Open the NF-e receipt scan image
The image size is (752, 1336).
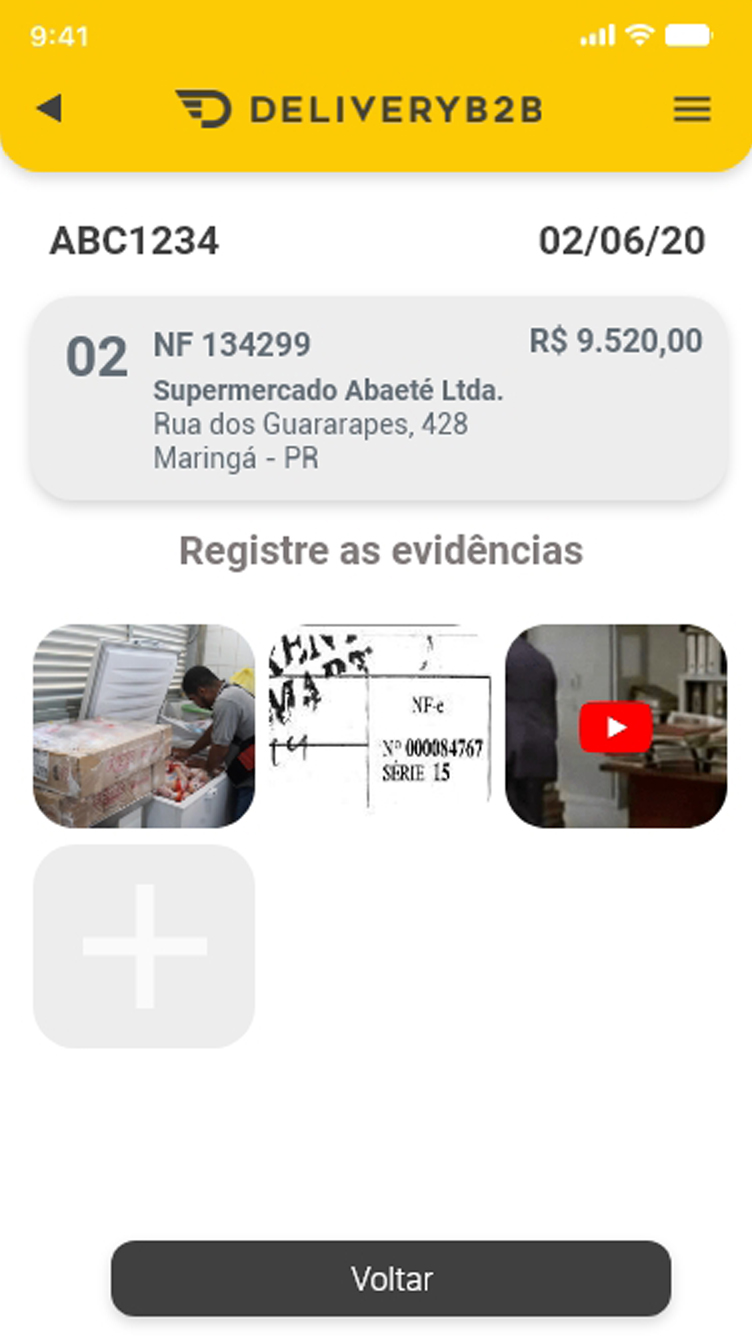381,726
